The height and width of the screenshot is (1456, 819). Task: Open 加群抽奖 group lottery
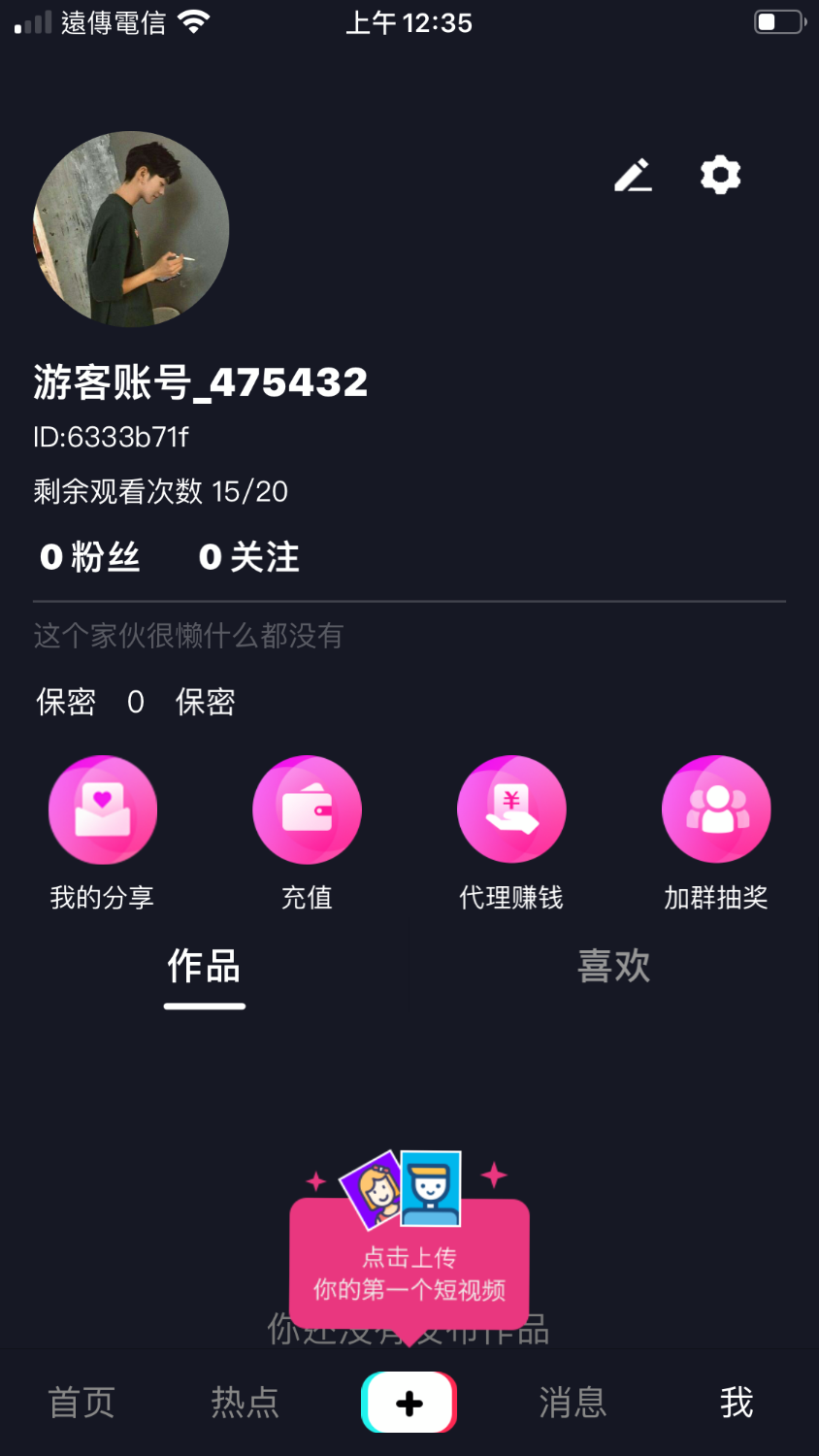click(x=716, y=811)
